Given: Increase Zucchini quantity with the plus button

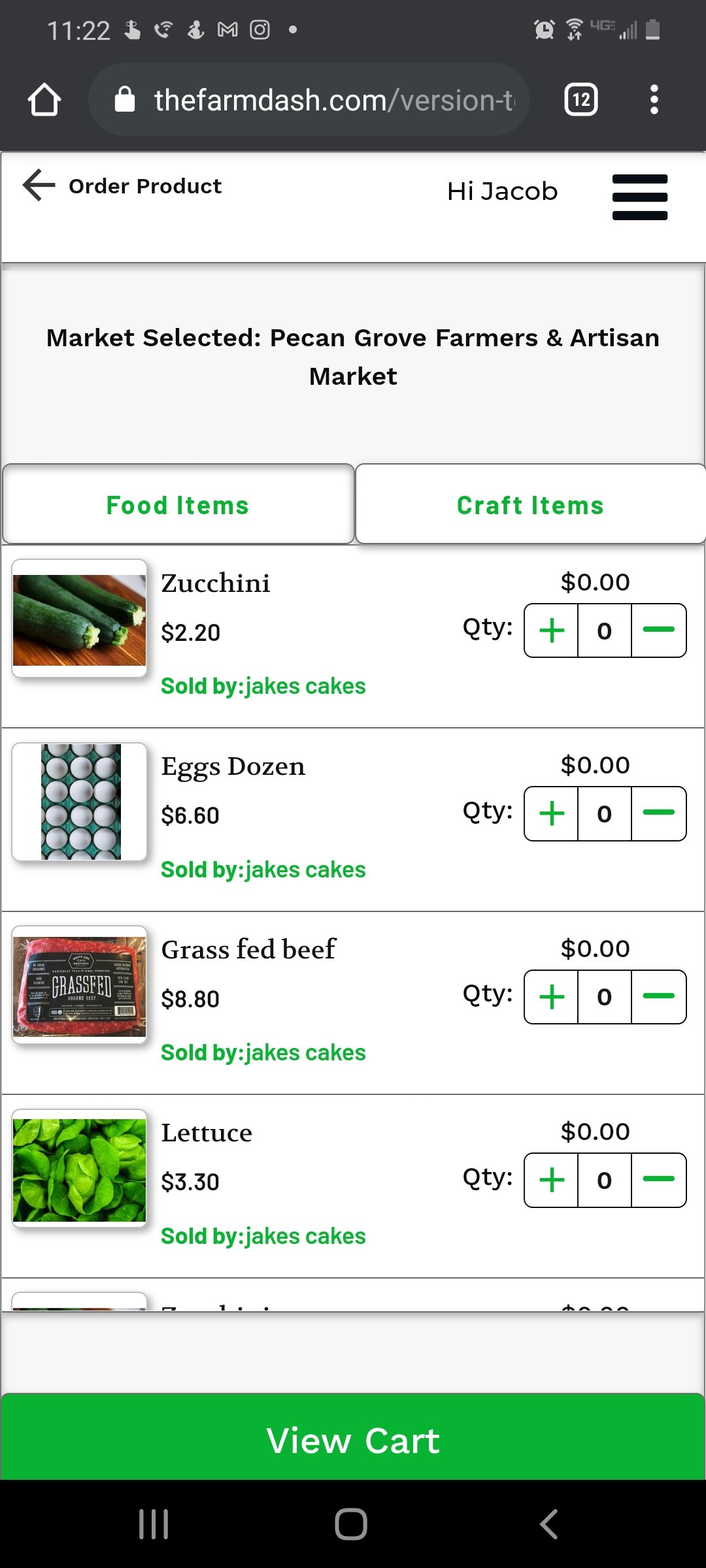Looking at the screenshot, I should point(552,630).
